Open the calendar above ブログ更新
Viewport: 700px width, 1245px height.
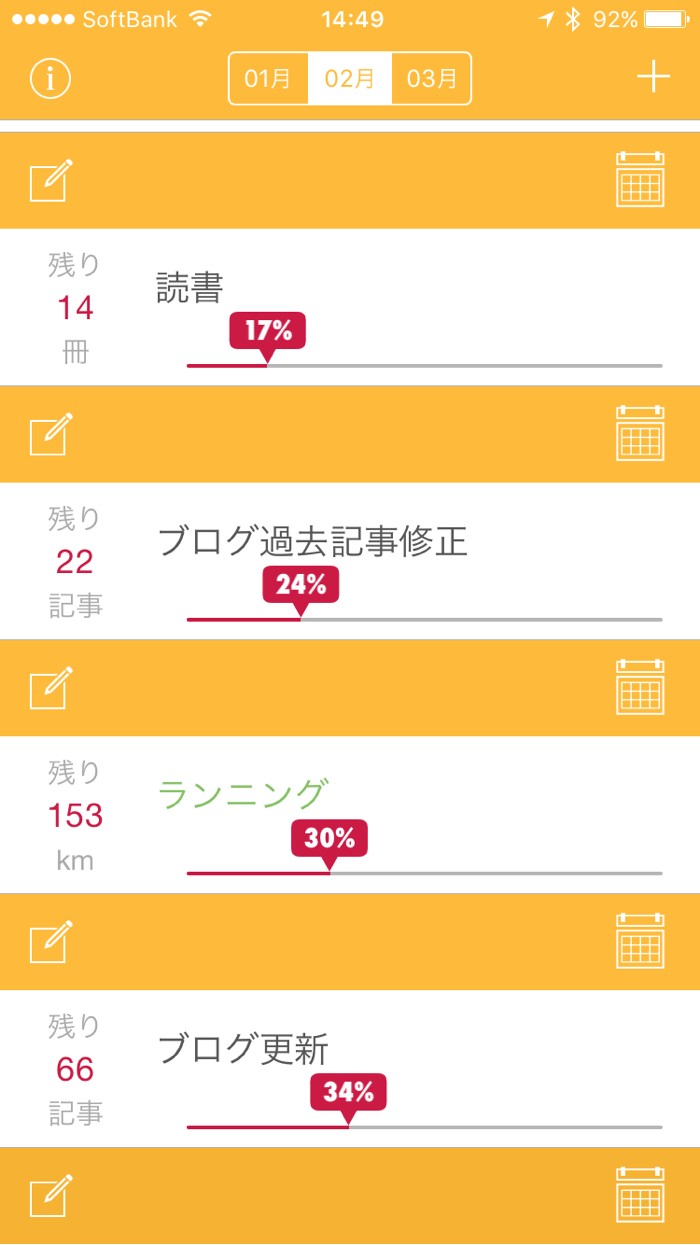click(x=640, y=941)
